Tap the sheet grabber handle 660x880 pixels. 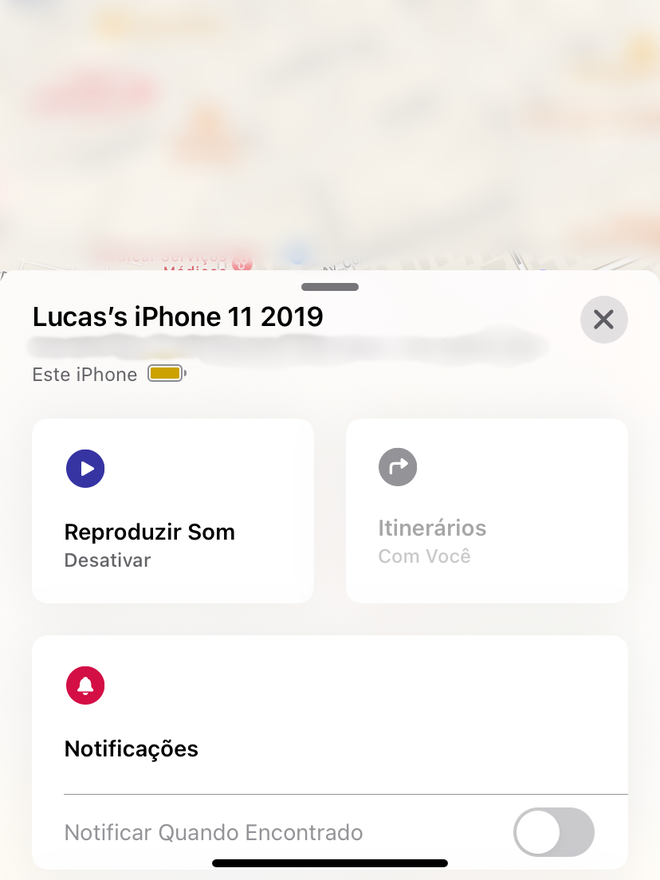point(329,287)
